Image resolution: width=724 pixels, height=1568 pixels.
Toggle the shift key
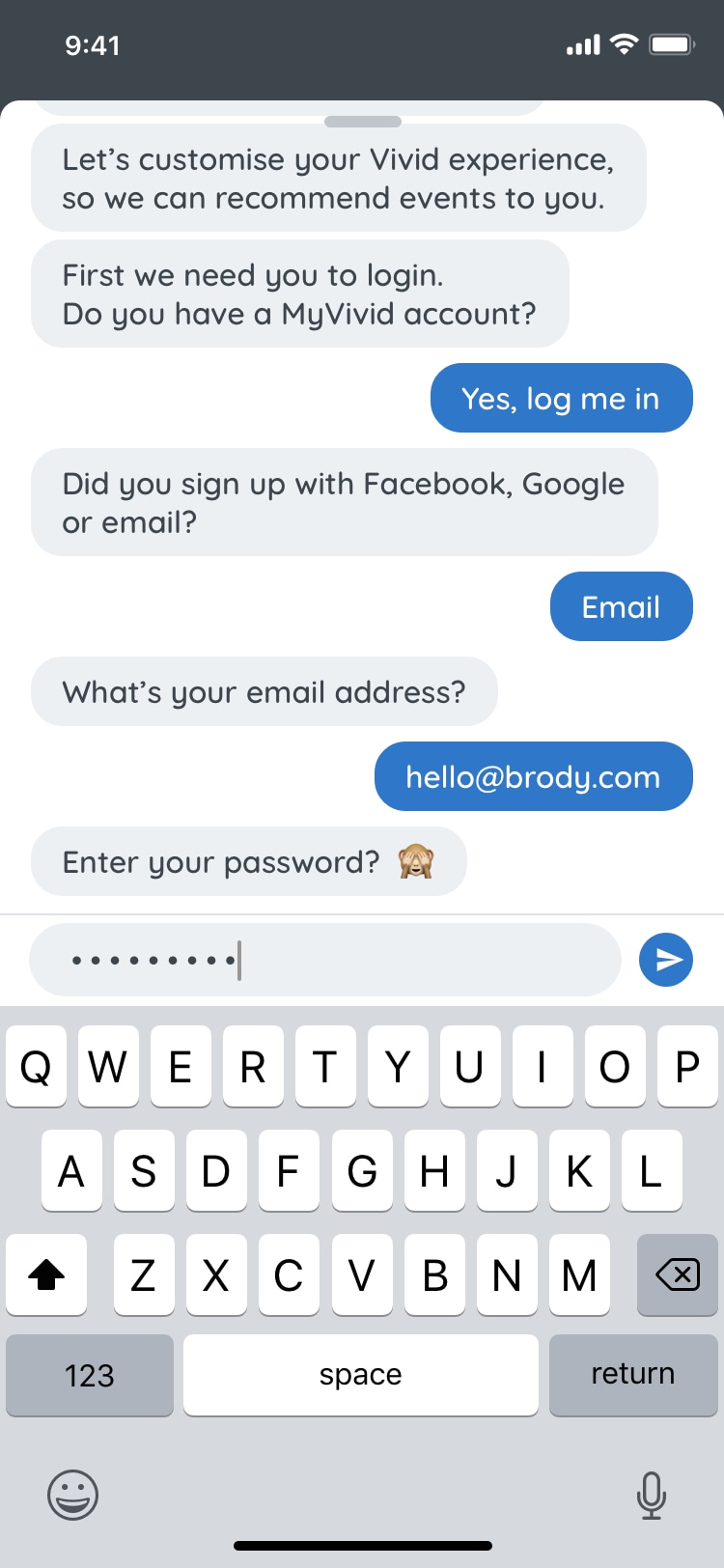click(x=46, y=1274)
